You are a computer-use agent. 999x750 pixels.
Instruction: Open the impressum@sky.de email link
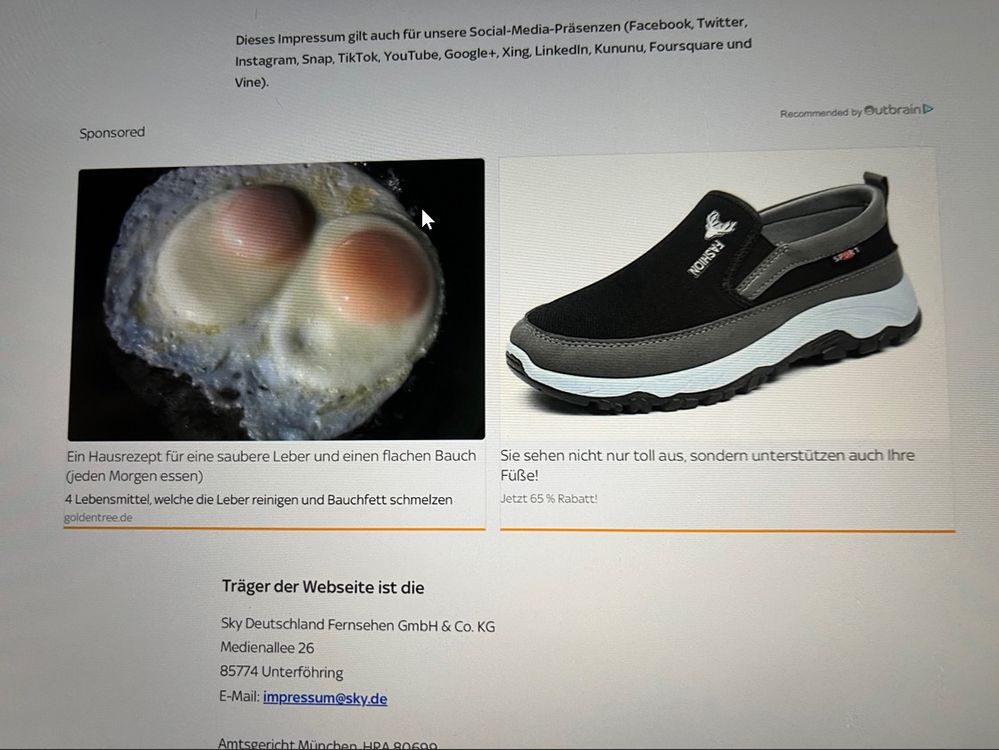click(x=325, y=698)
